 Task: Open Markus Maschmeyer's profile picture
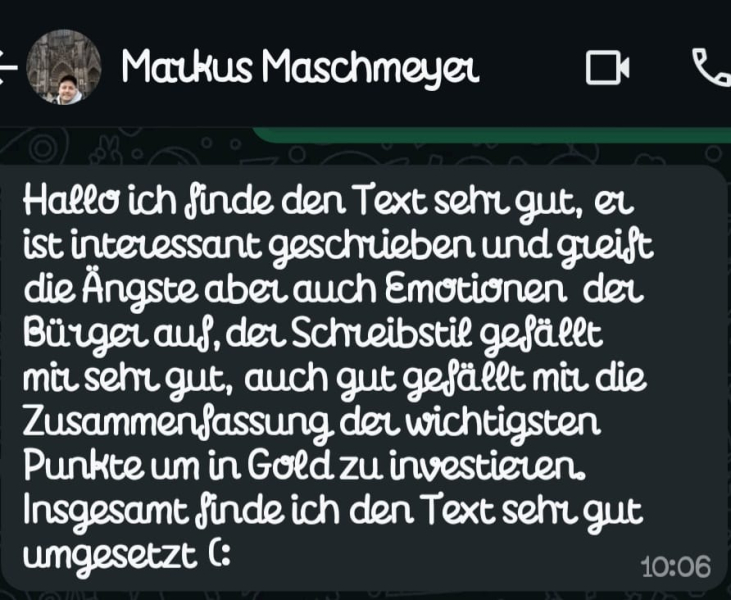point(63,67)
